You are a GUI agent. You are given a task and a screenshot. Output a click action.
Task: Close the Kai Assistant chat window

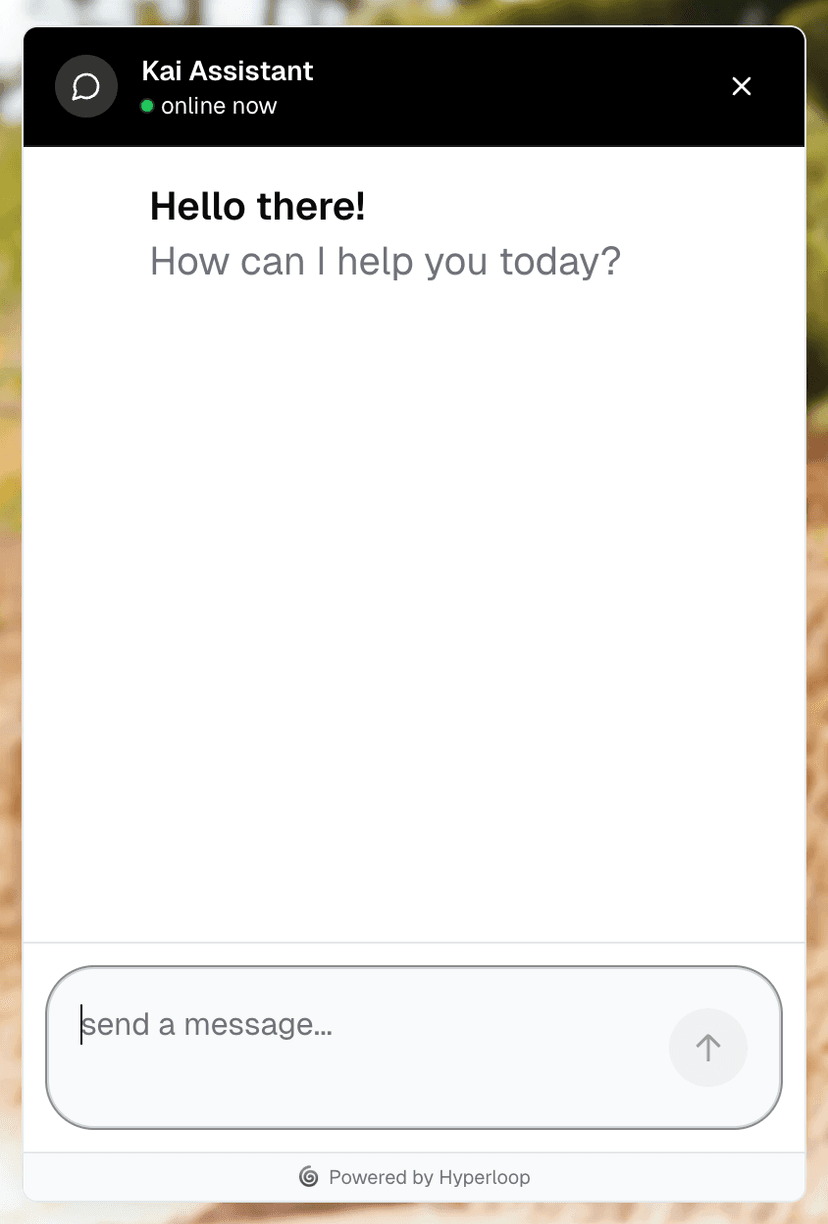pos(741,87)
